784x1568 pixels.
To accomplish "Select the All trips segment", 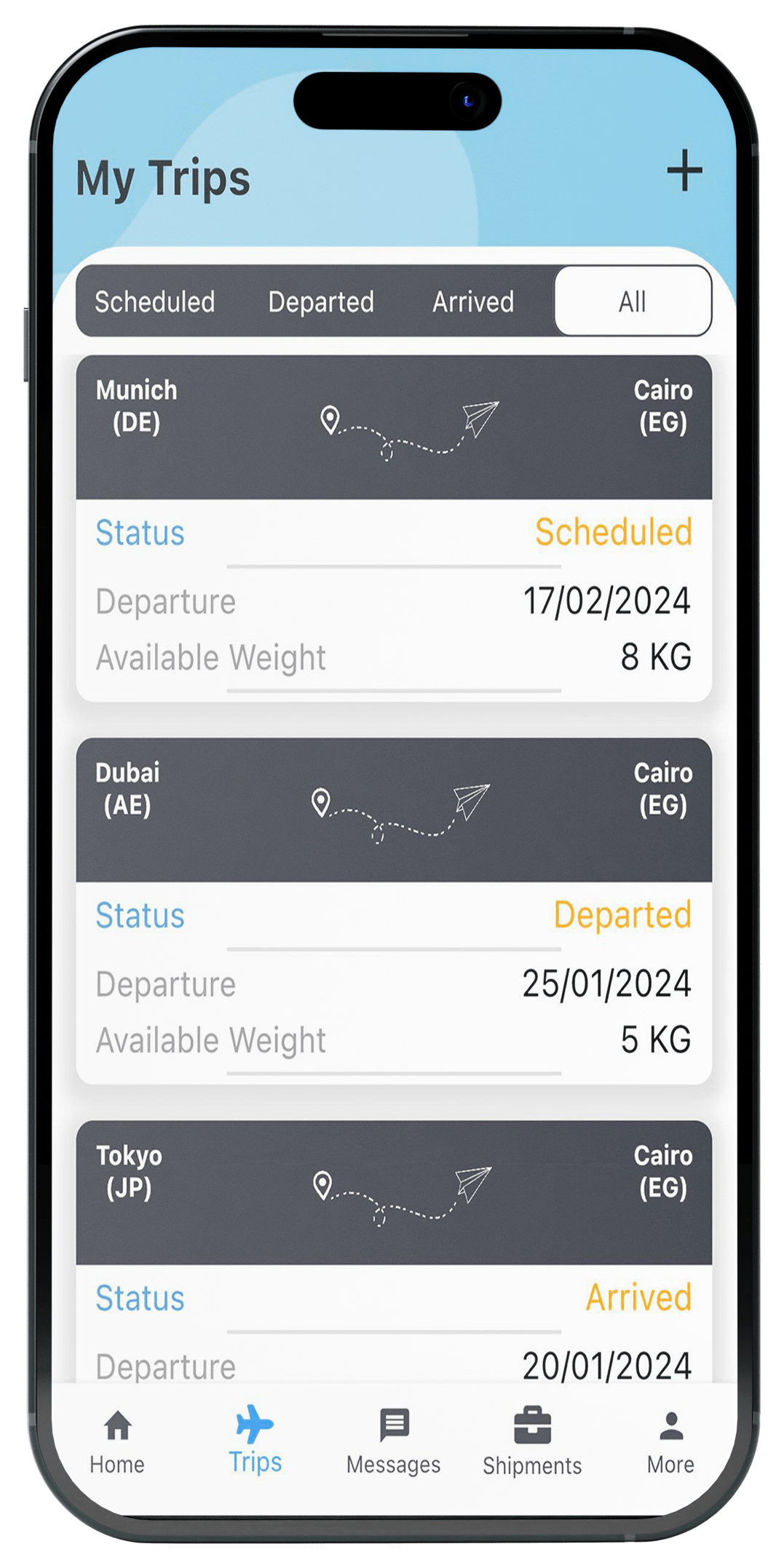I will click(x=632, y=301).
